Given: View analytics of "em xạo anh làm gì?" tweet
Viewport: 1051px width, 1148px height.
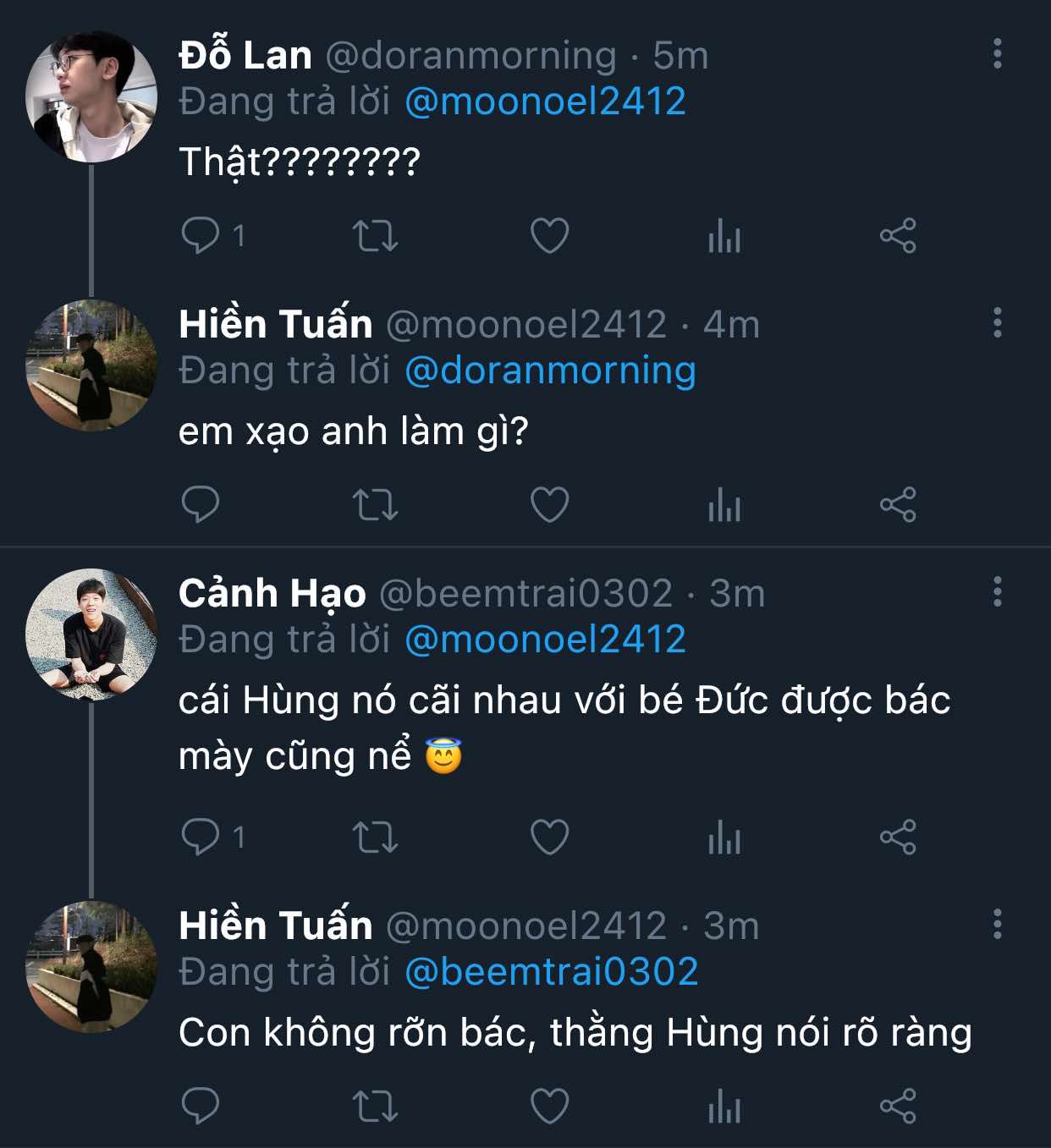Looking at the screenshot, I should 724,505.
